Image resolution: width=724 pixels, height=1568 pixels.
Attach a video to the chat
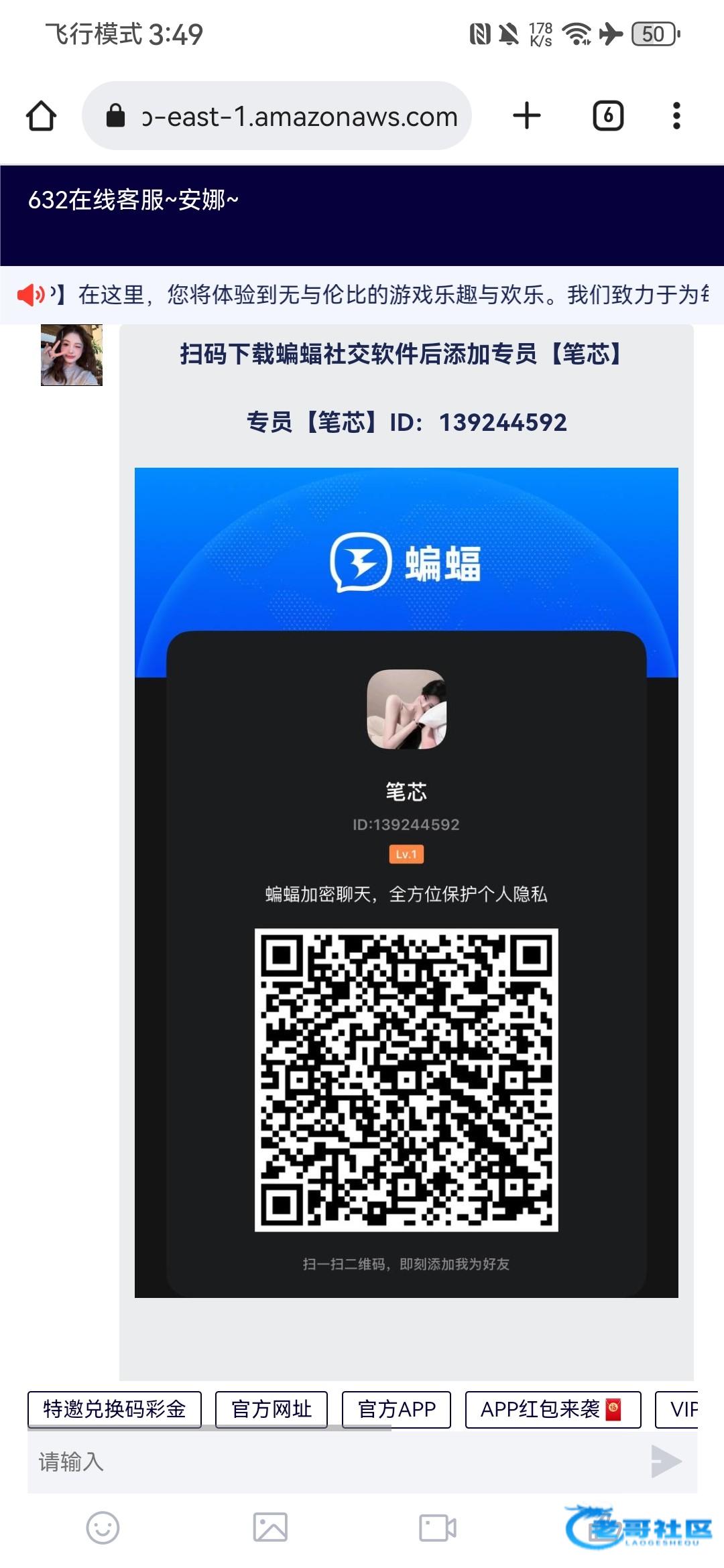pos(438,1528)
